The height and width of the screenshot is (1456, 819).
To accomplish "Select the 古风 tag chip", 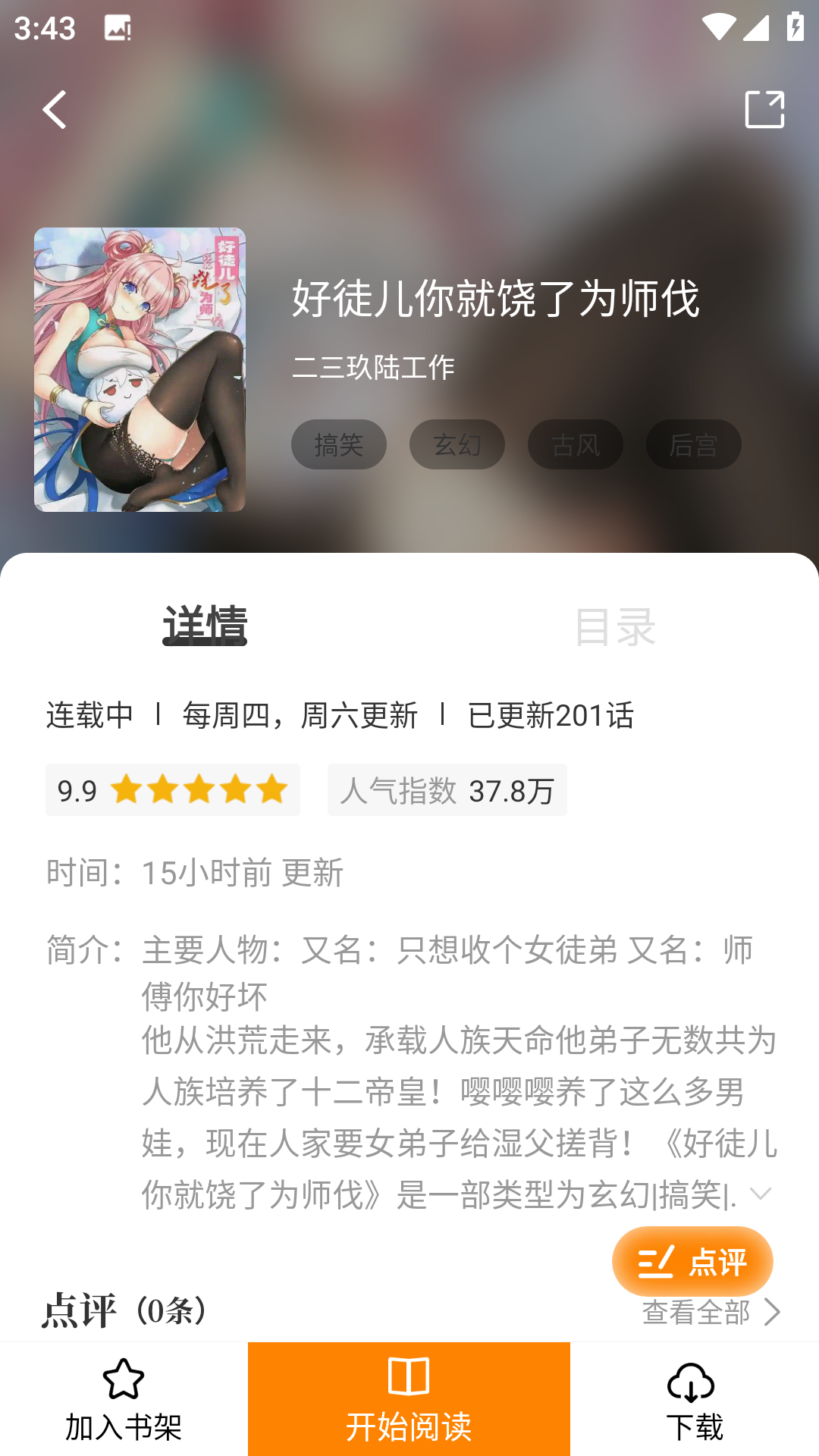I will coord(575,444).
